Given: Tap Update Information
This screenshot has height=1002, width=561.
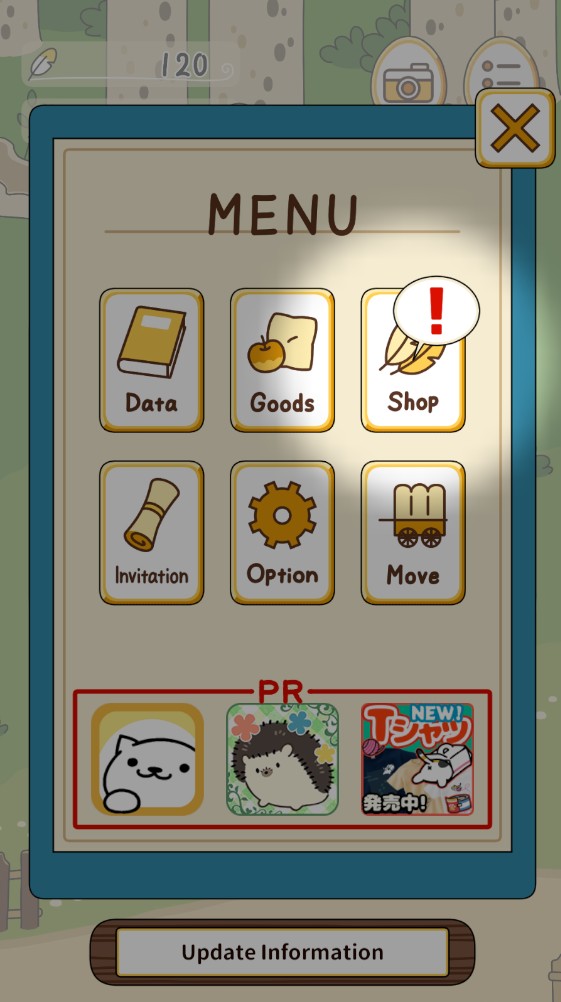Looking at the screenshot, I should click(282, 952).
